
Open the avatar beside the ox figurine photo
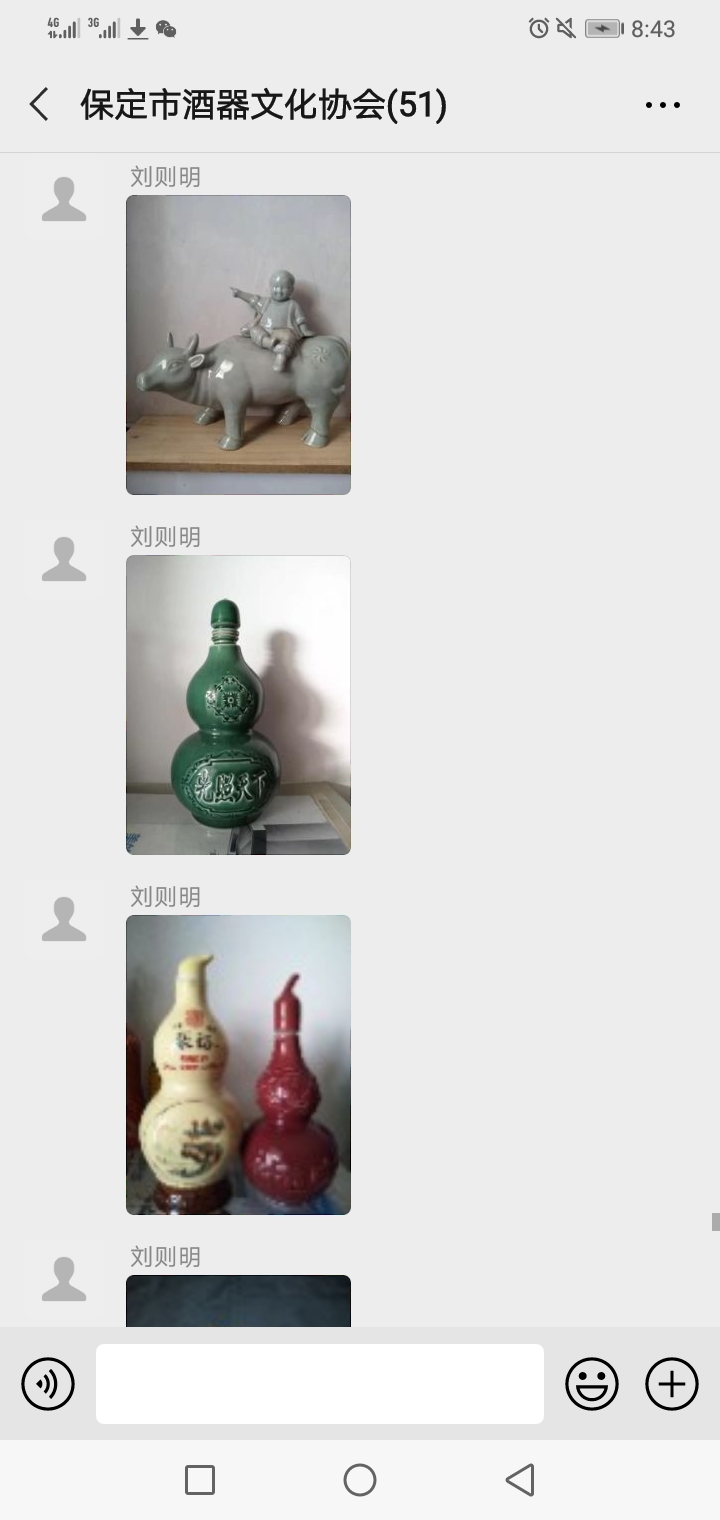coord(64,199)
